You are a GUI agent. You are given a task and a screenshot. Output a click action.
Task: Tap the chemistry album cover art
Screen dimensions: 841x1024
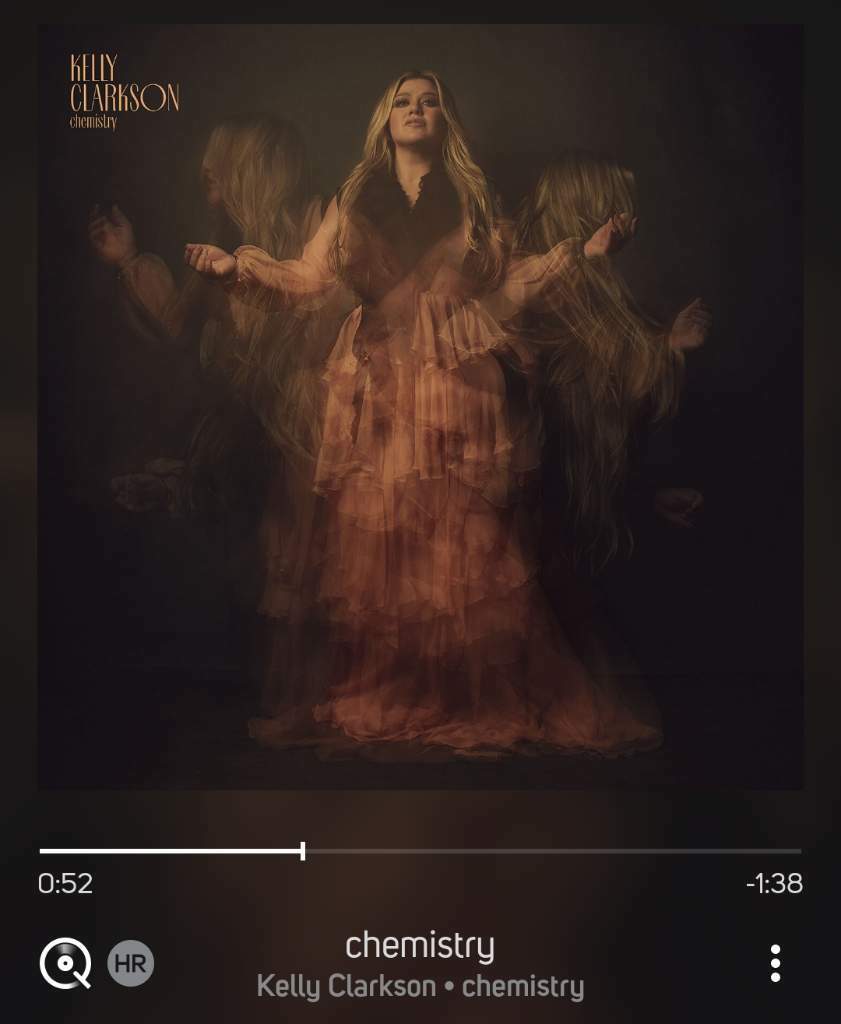click(420, 407)
